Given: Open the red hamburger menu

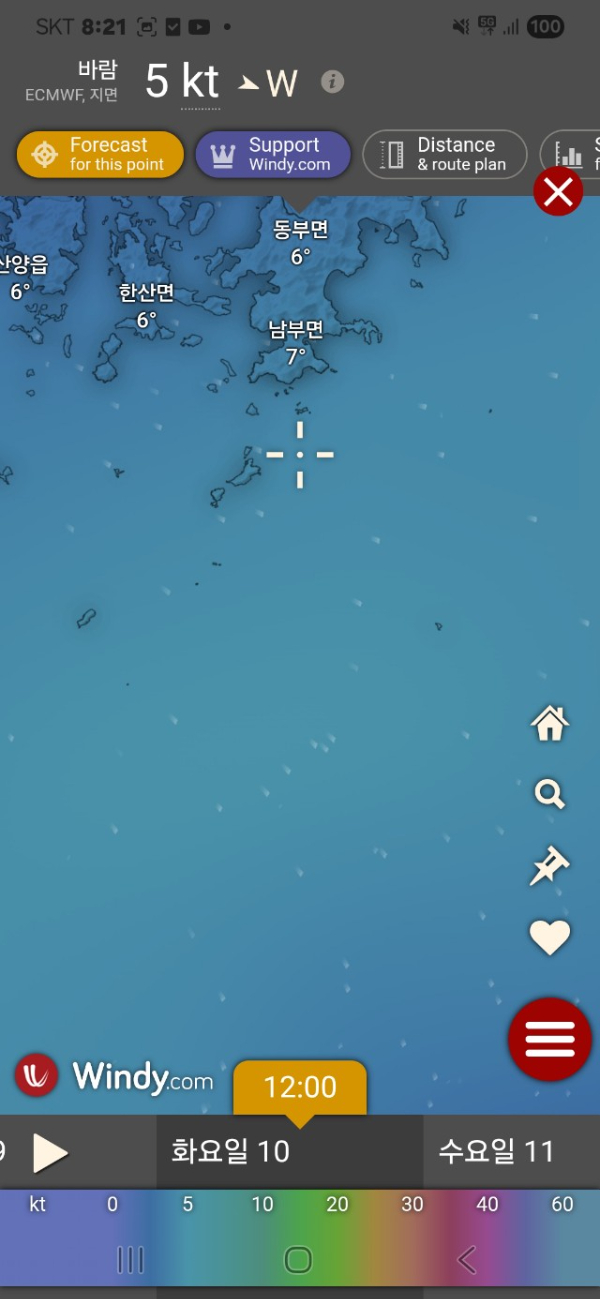Looking at the screenshot, I should coord(550,1039).
